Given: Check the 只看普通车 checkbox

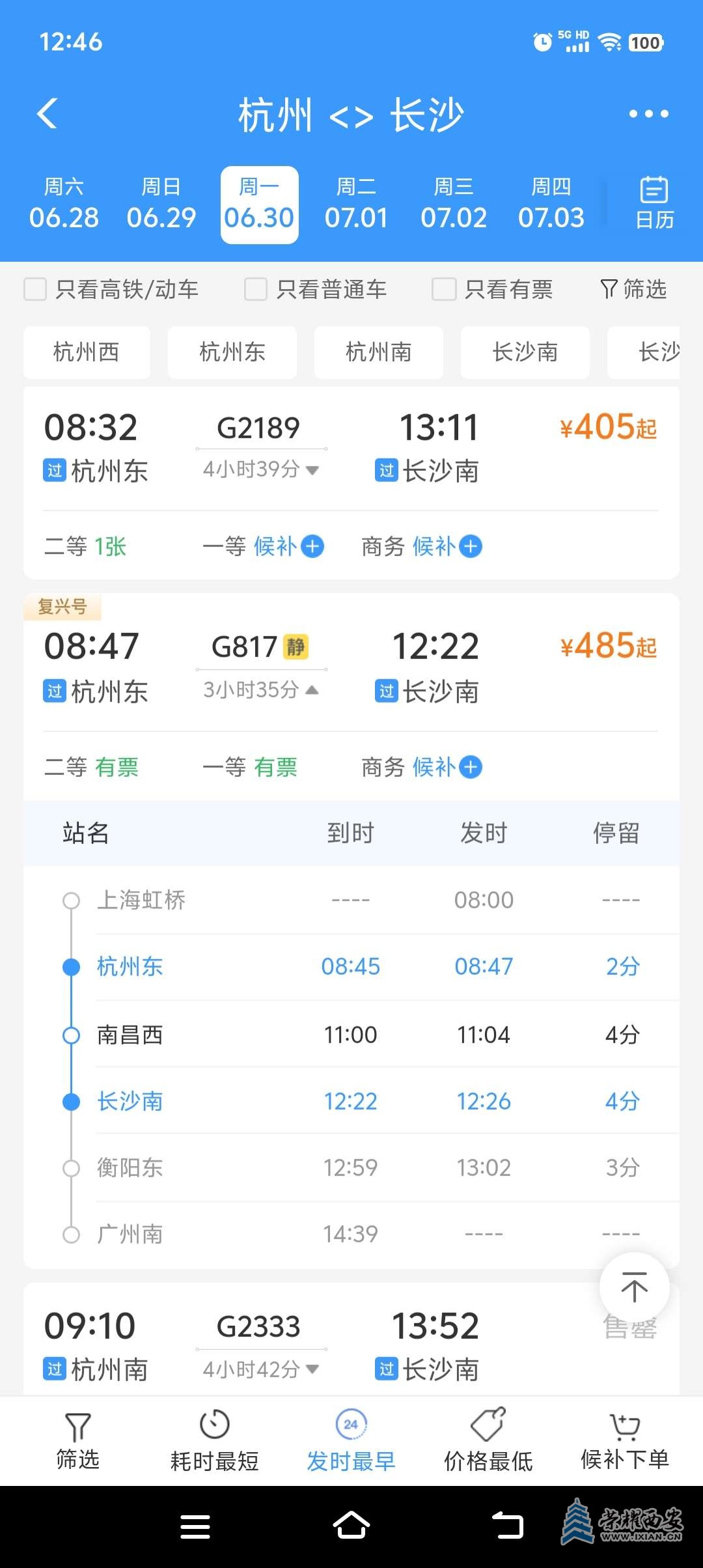Looking at the screenshot, I should [255, 289].
